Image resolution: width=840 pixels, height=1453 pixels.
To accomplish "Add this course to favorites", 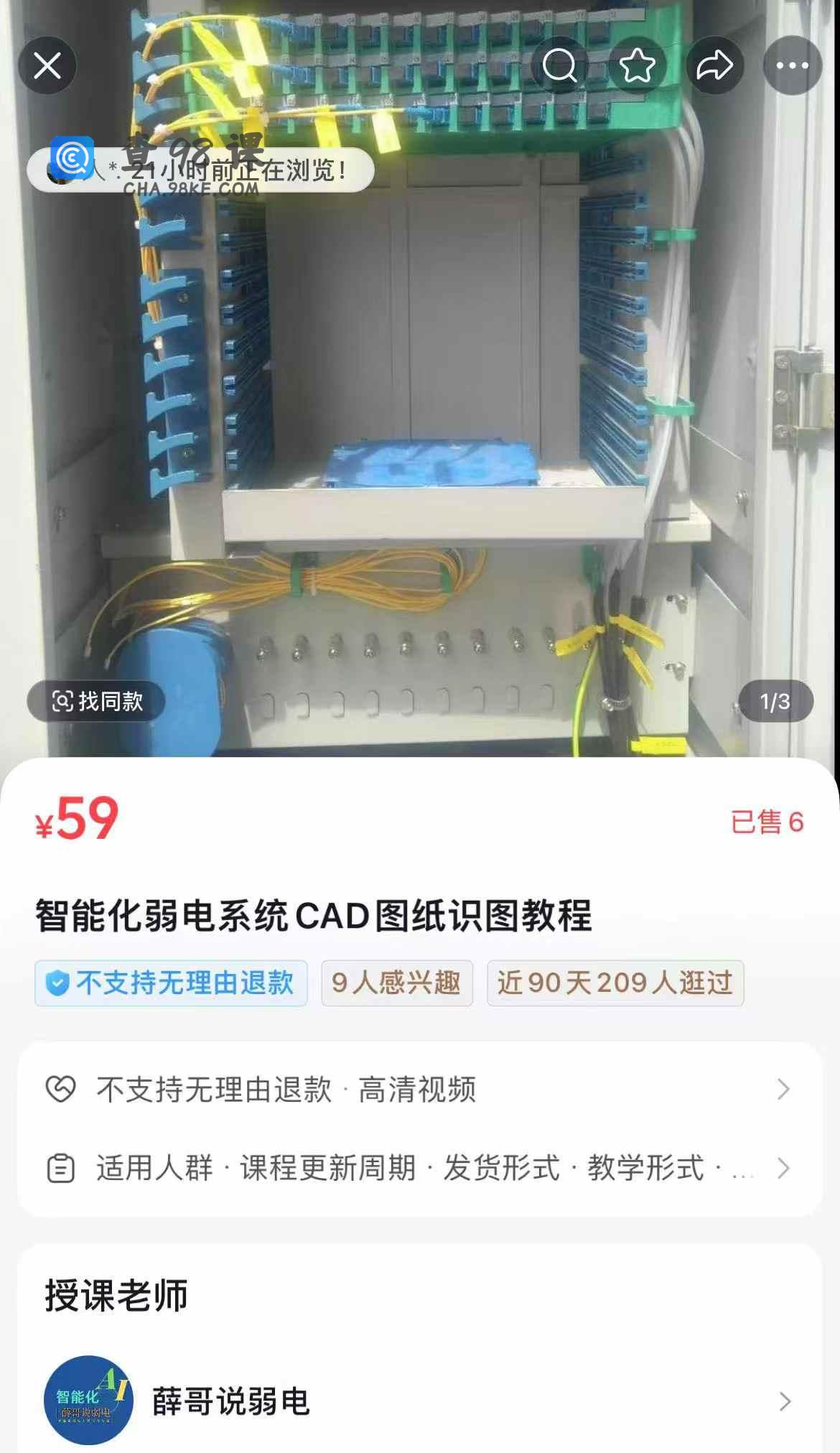I will pyautogui.click(x=637, y=66).
